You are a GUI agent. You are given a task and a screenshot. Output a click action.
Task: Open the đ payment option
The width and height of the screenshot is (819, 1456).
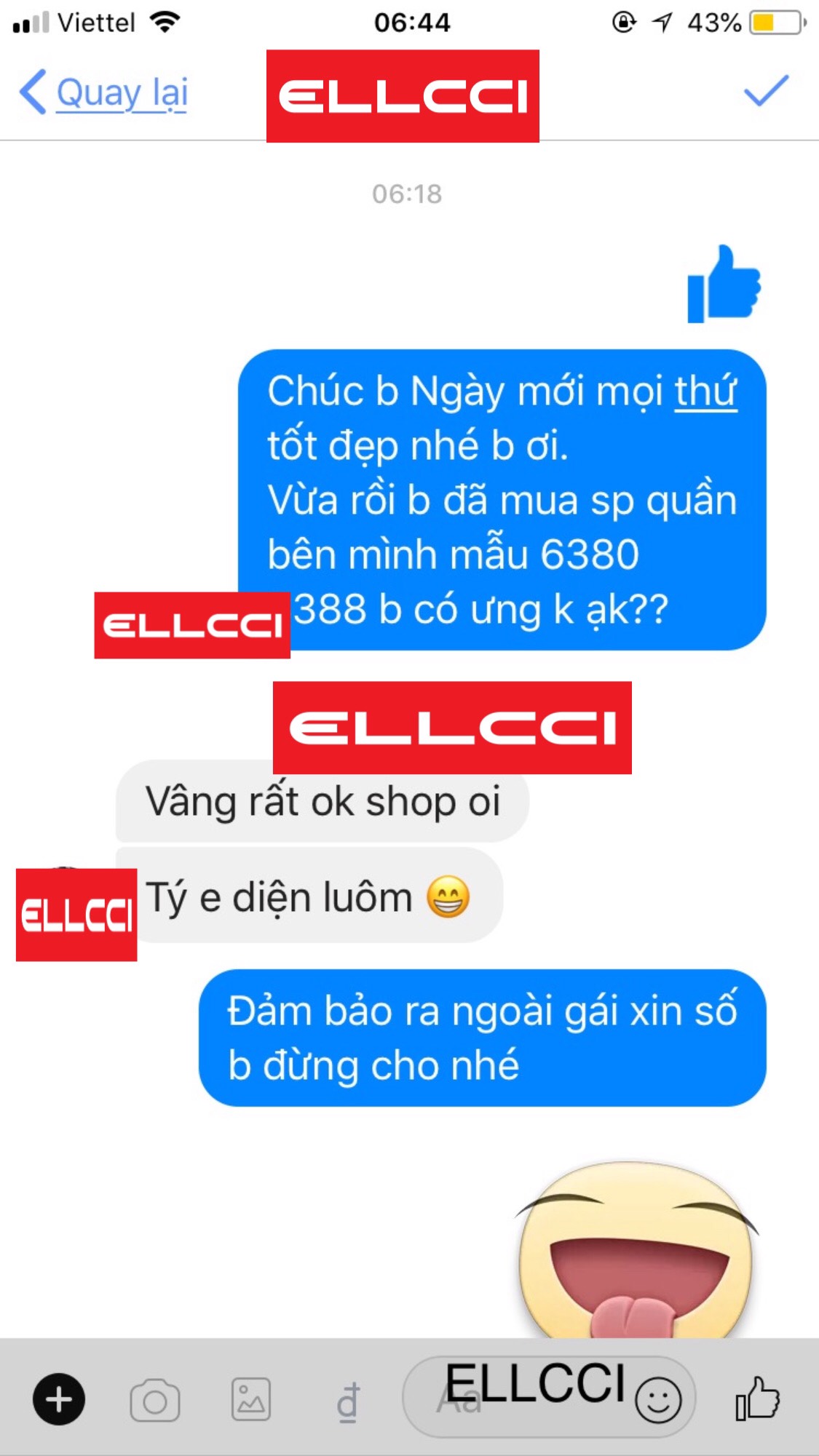pyautogui.click(x=349, y=1401)
